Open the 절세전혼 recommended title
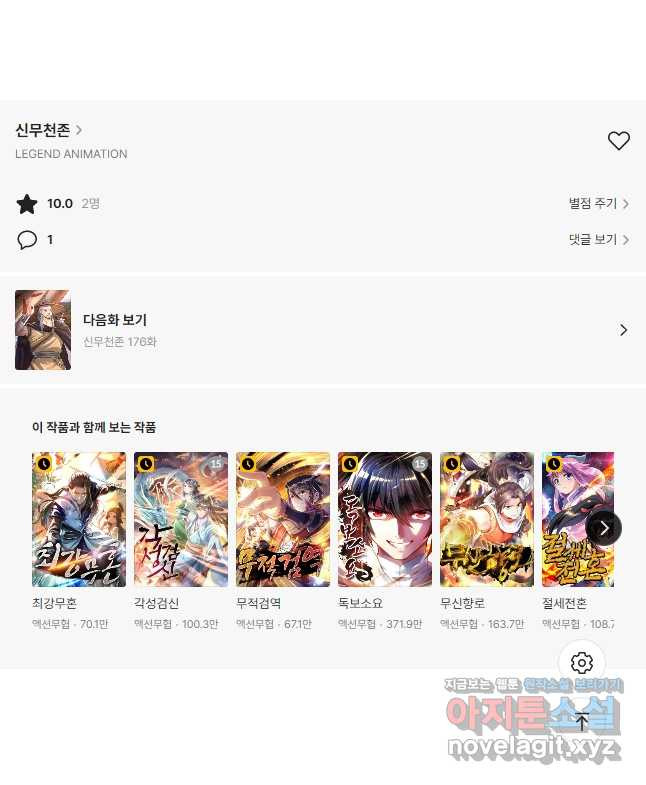 coord(570,520)
